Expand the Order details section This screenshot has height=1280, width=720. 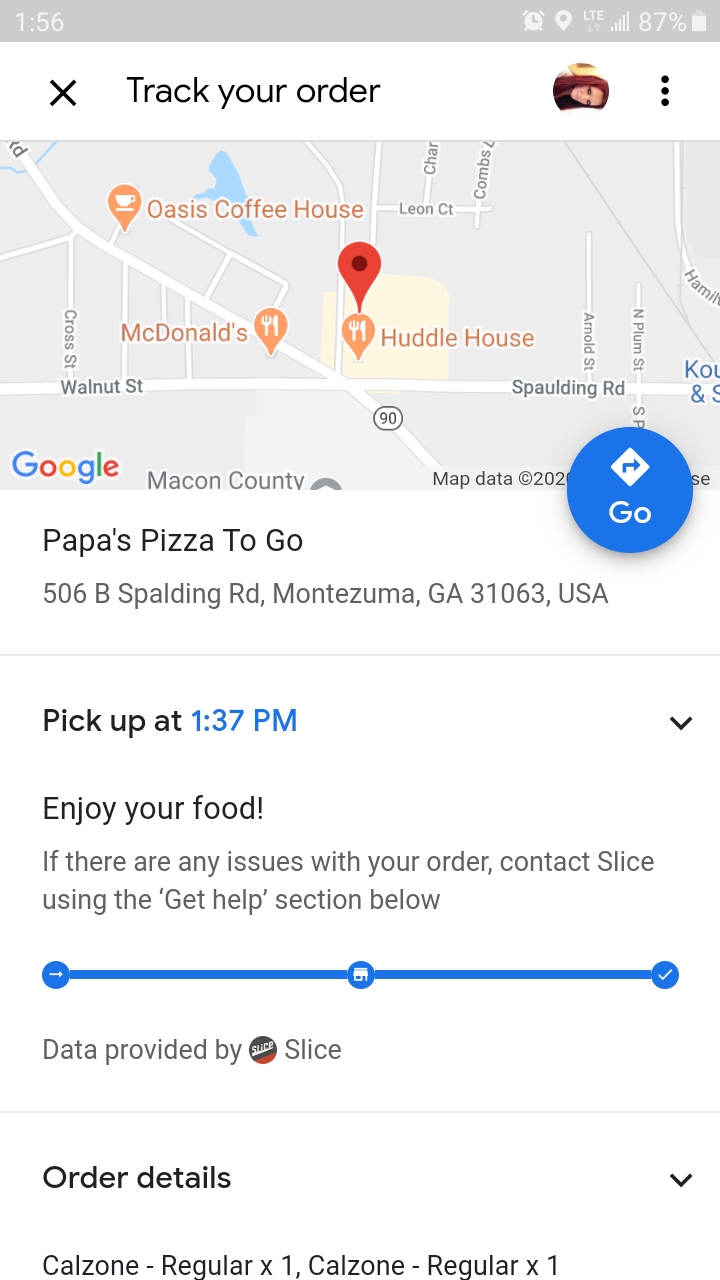point(680,1179)
